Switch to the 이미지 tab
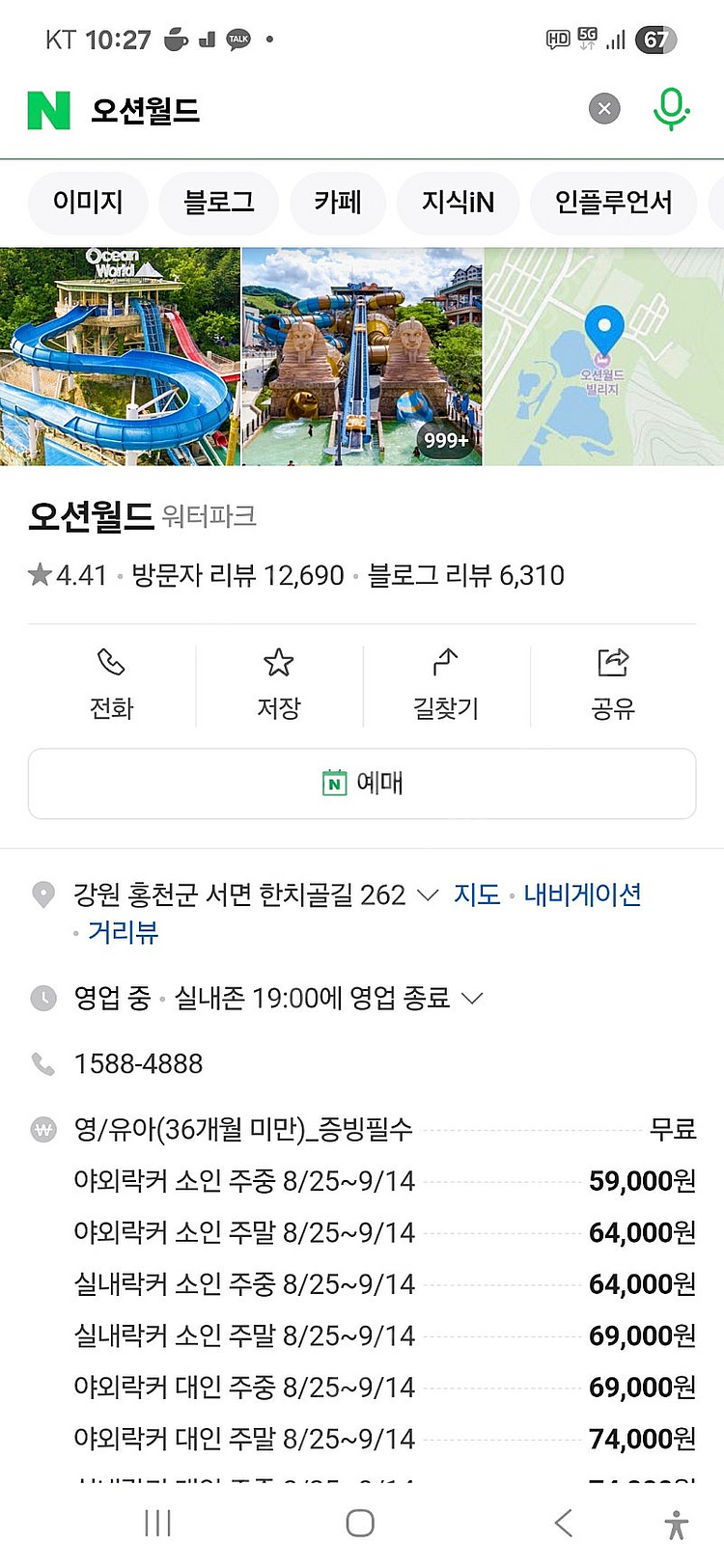The width and height of the screenshot is (724, 1568). (x=88, y=203)
